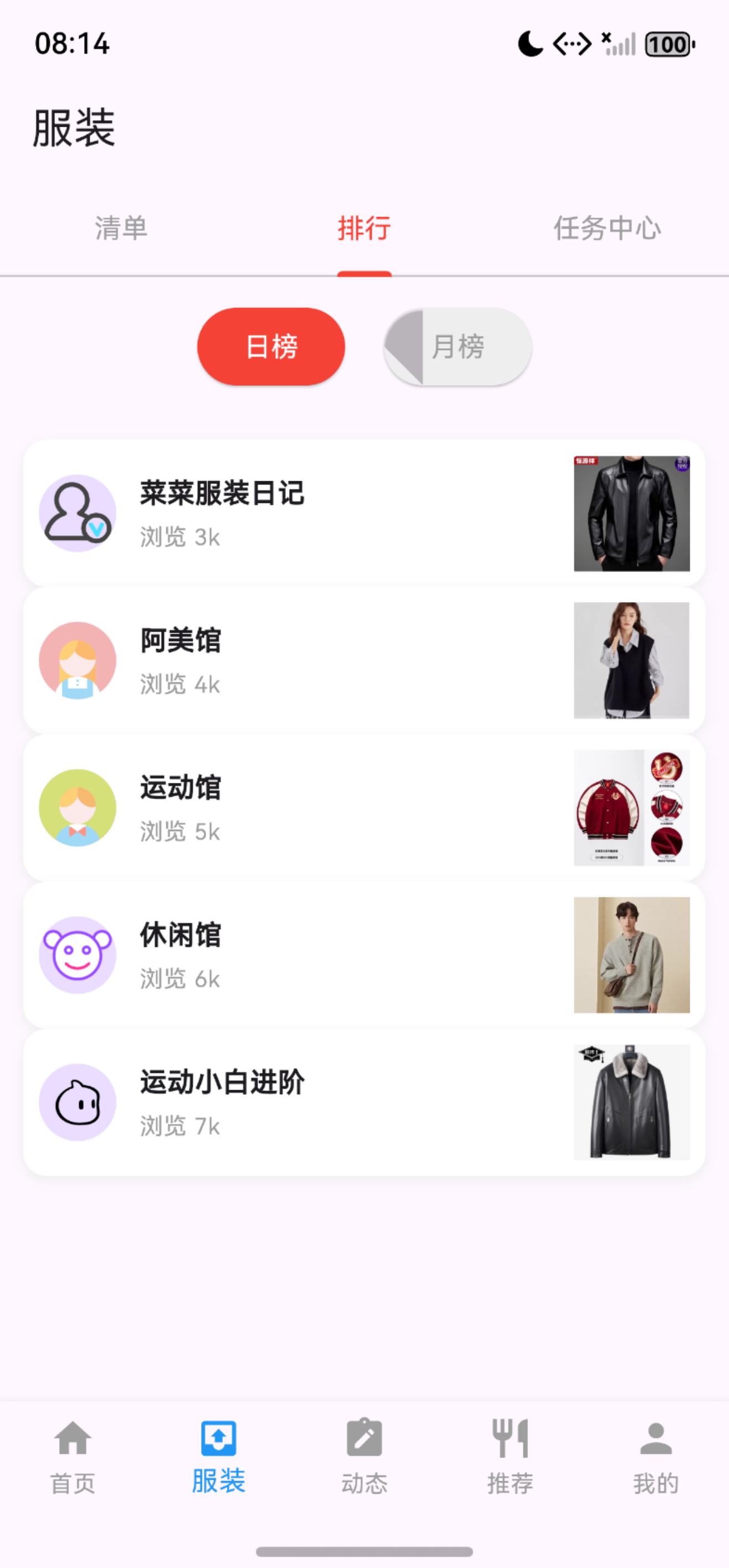Screen dimensions: 729x1568
Task: Open the 运动馆 ranking entry
Action: [x=364, y=808]
